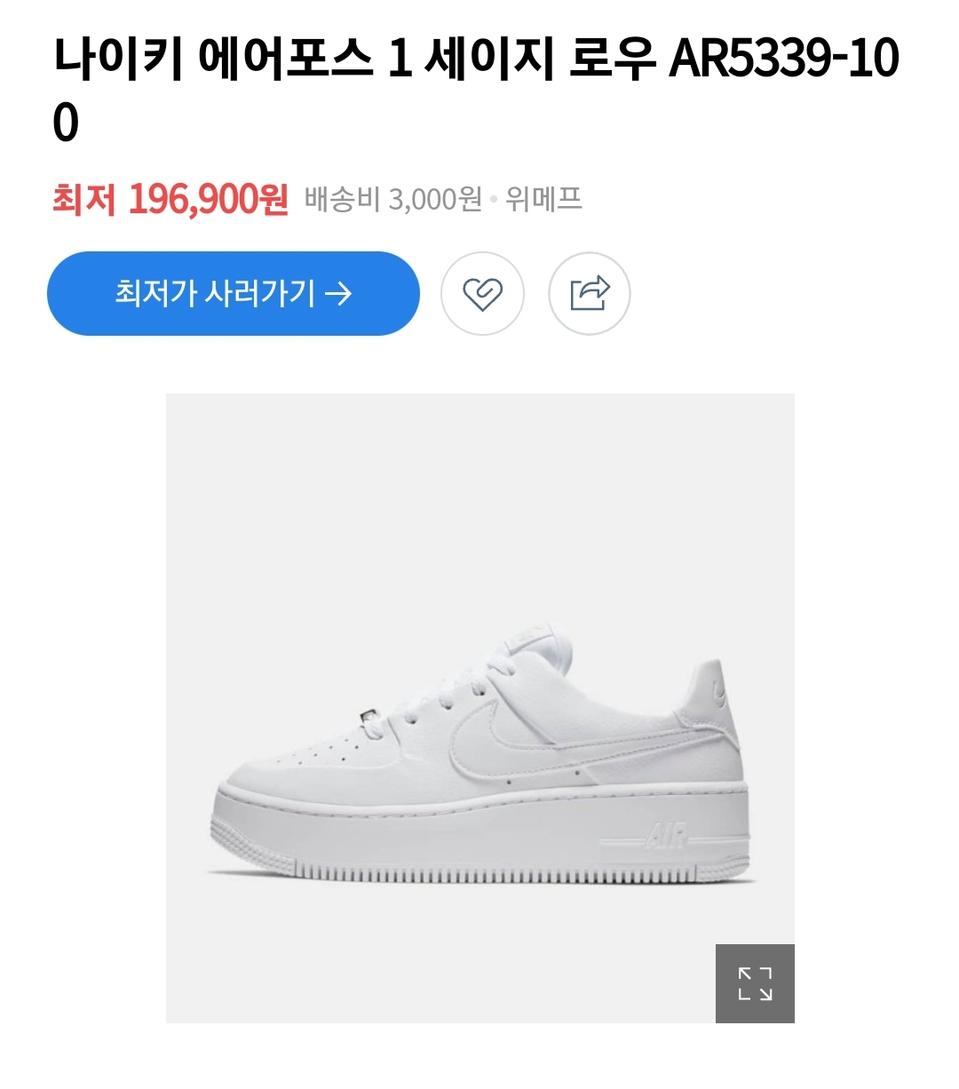Image resolution: width=959 pixels, height=1089 pixels.
Task: Click the blue buy-at-lowest-price button
Action: 234,293
